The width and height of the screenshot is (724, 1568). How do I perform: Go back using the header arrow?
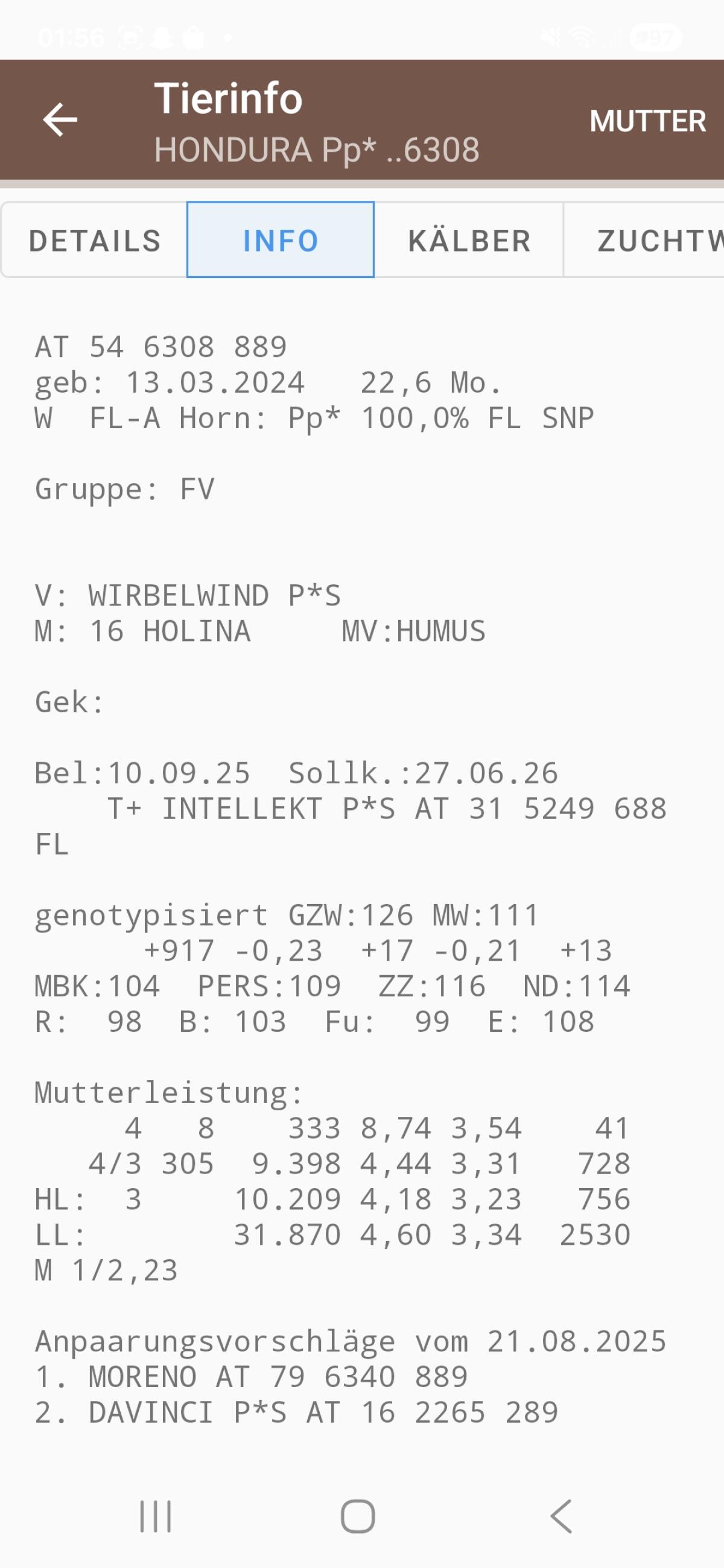click(60, 119)
